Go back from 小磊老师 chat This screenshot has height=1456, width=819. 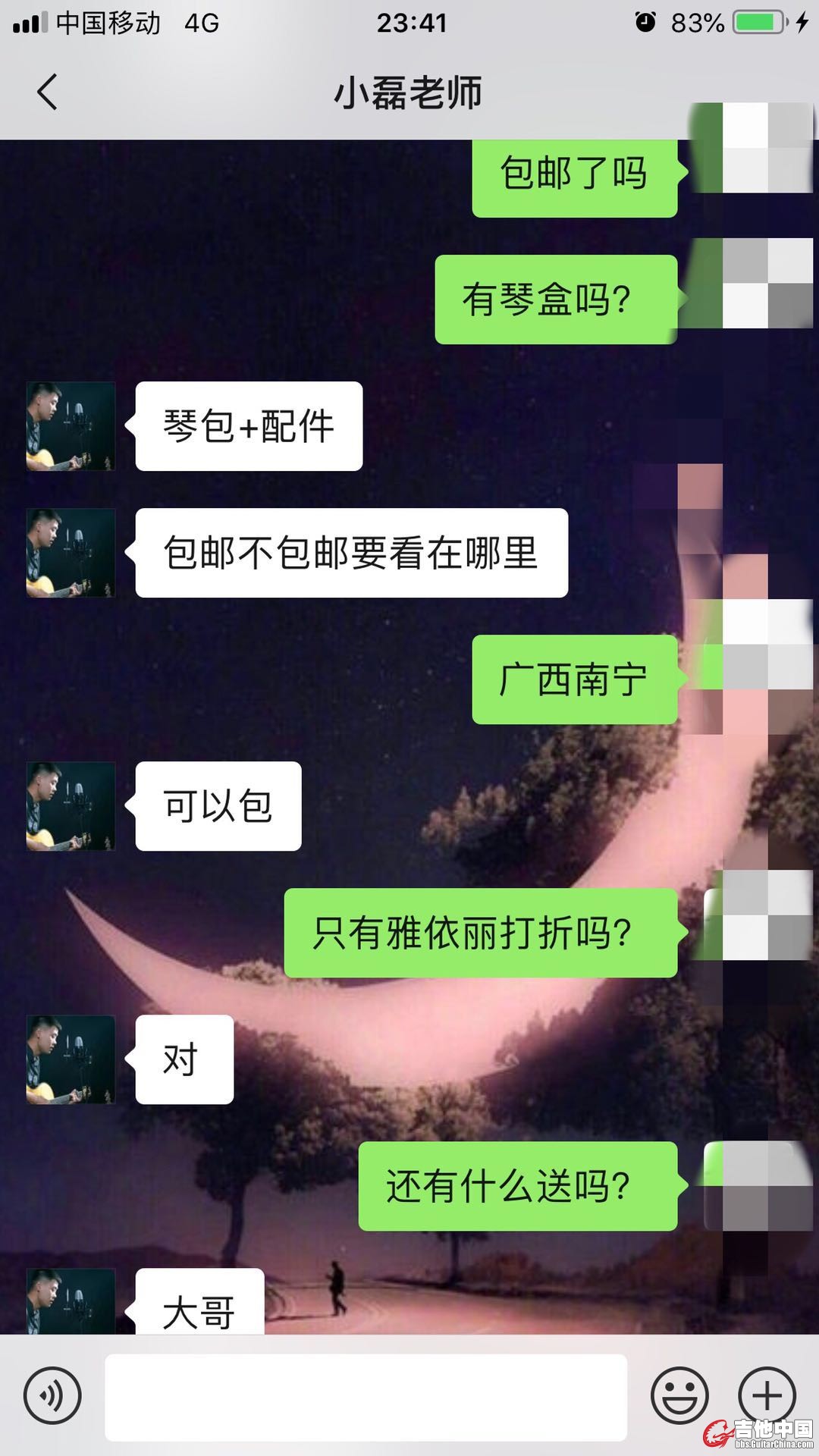tap(47, 93)
